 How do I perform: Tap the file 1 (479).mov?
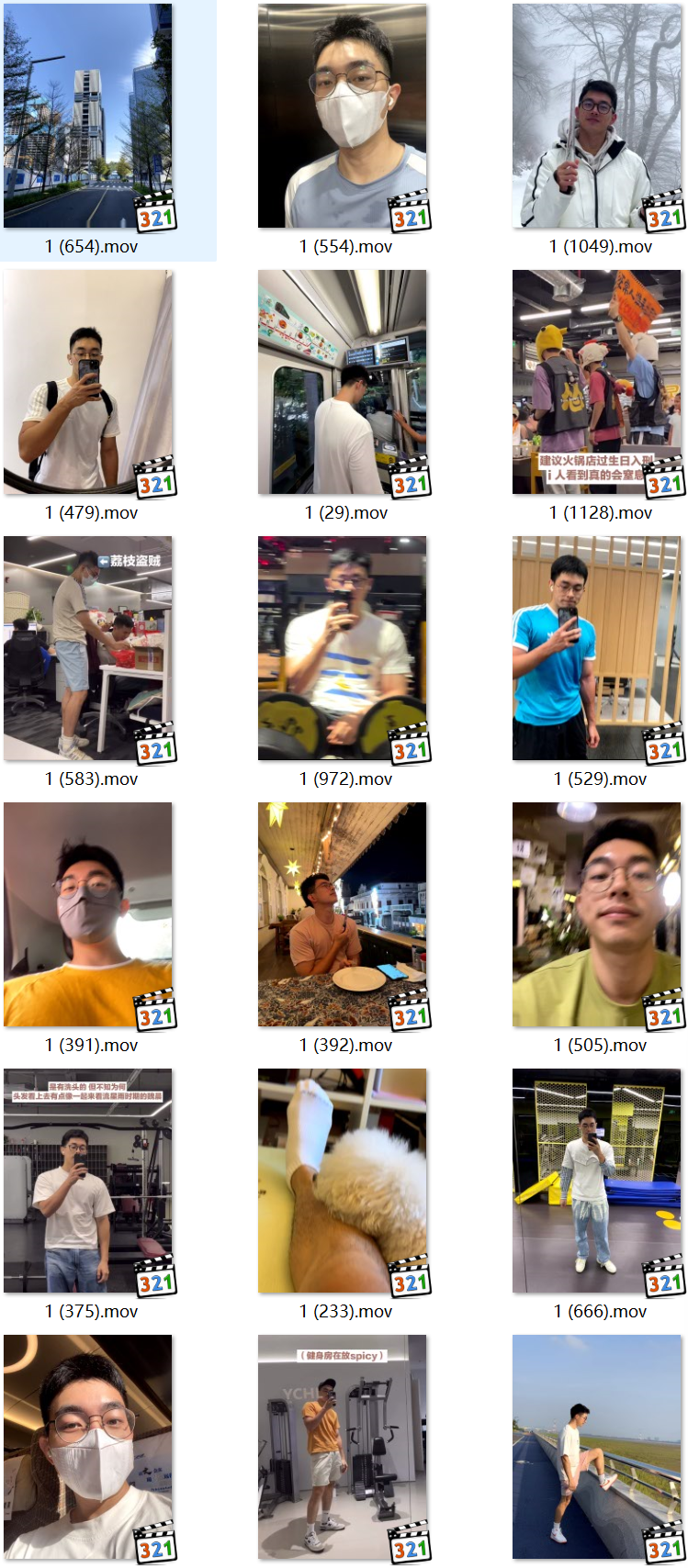(88, 382)
